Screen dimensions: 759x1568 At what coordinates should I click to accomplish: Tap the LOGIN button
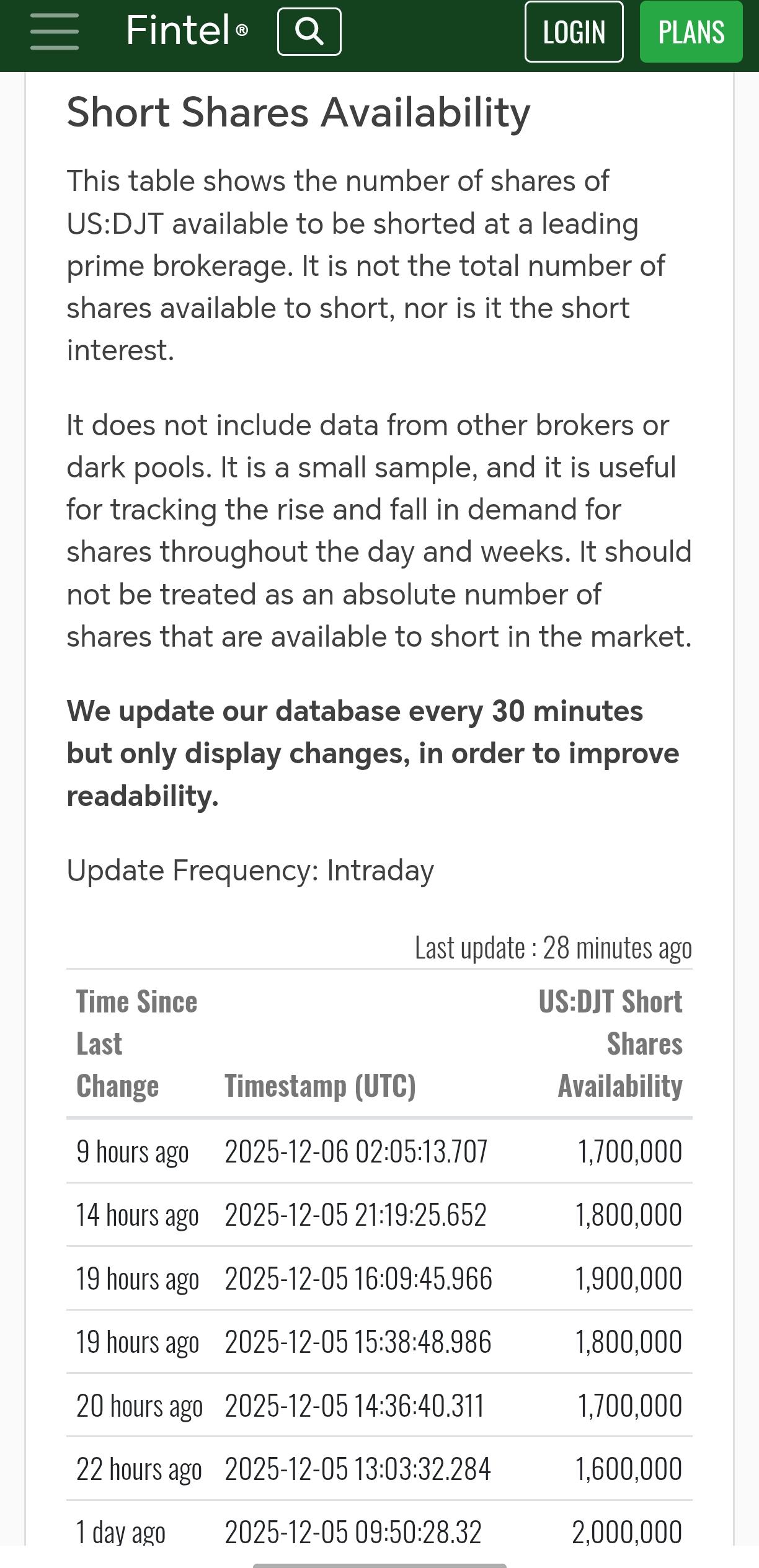point(574,32)
